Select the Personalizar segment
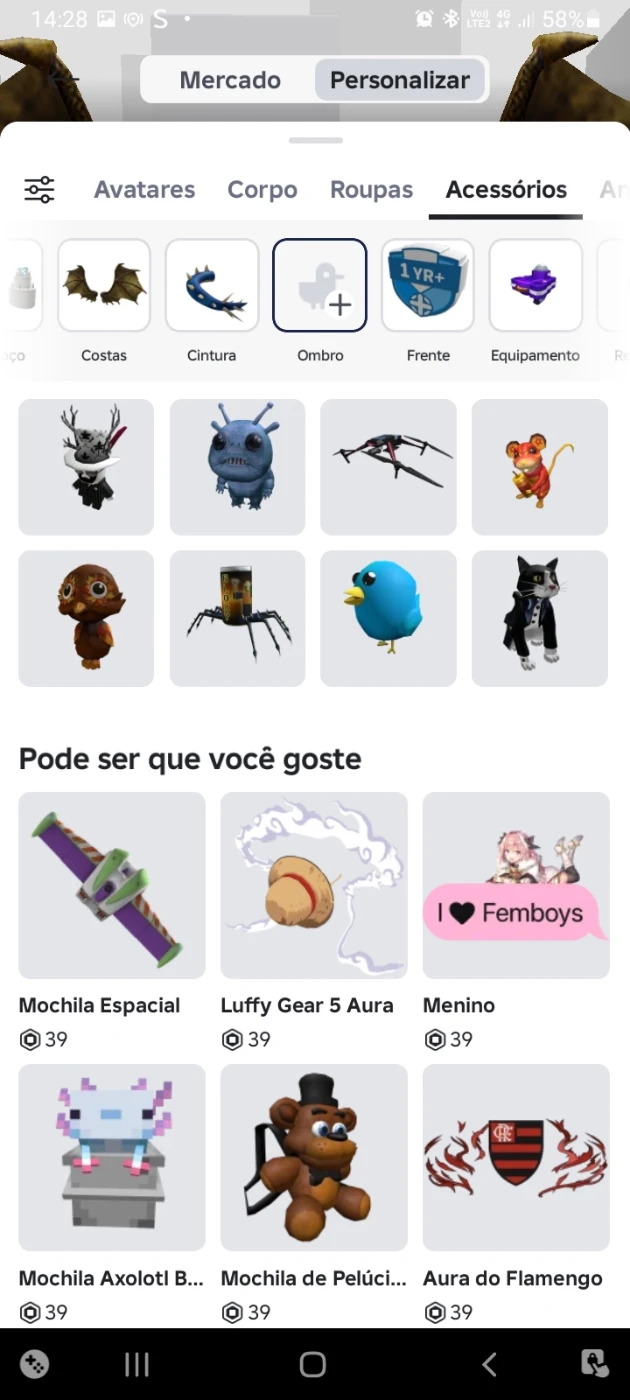The image size is (630, 1400). [x=399, y=80]
